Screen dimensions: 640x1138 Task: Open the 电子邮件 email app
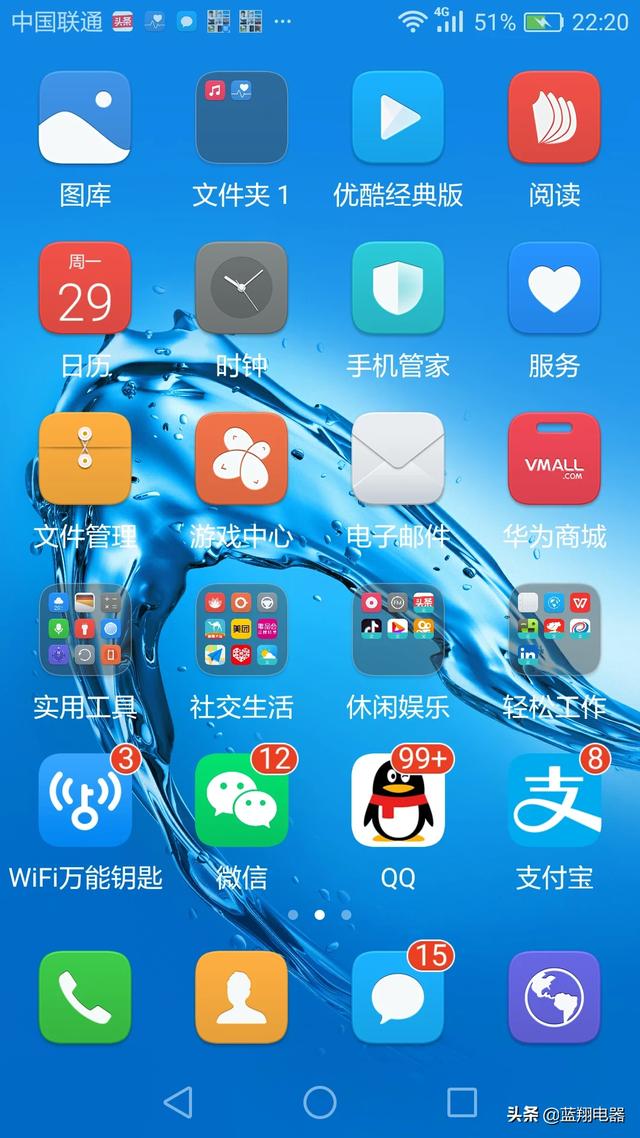coord(397,459)
